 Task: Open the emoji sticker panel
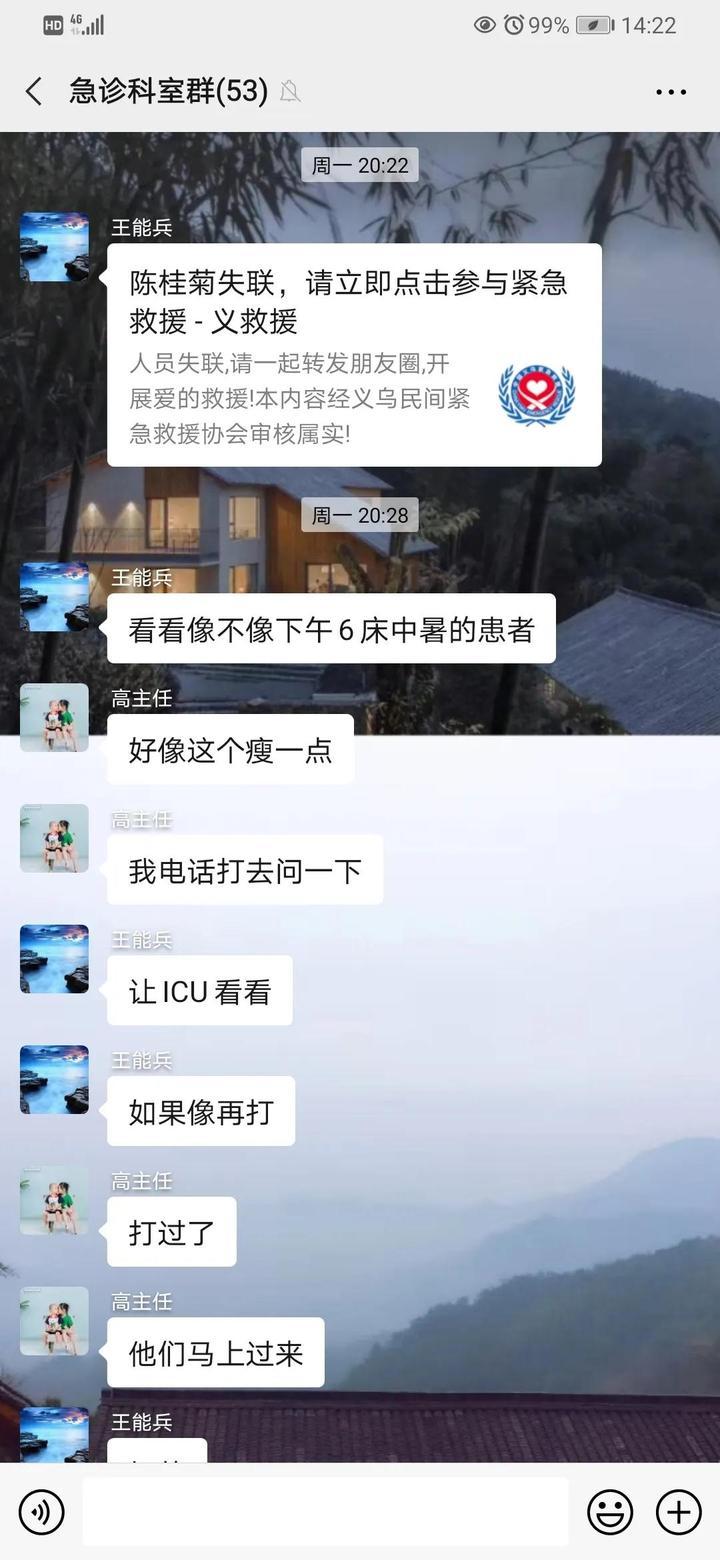[610, 1511]
